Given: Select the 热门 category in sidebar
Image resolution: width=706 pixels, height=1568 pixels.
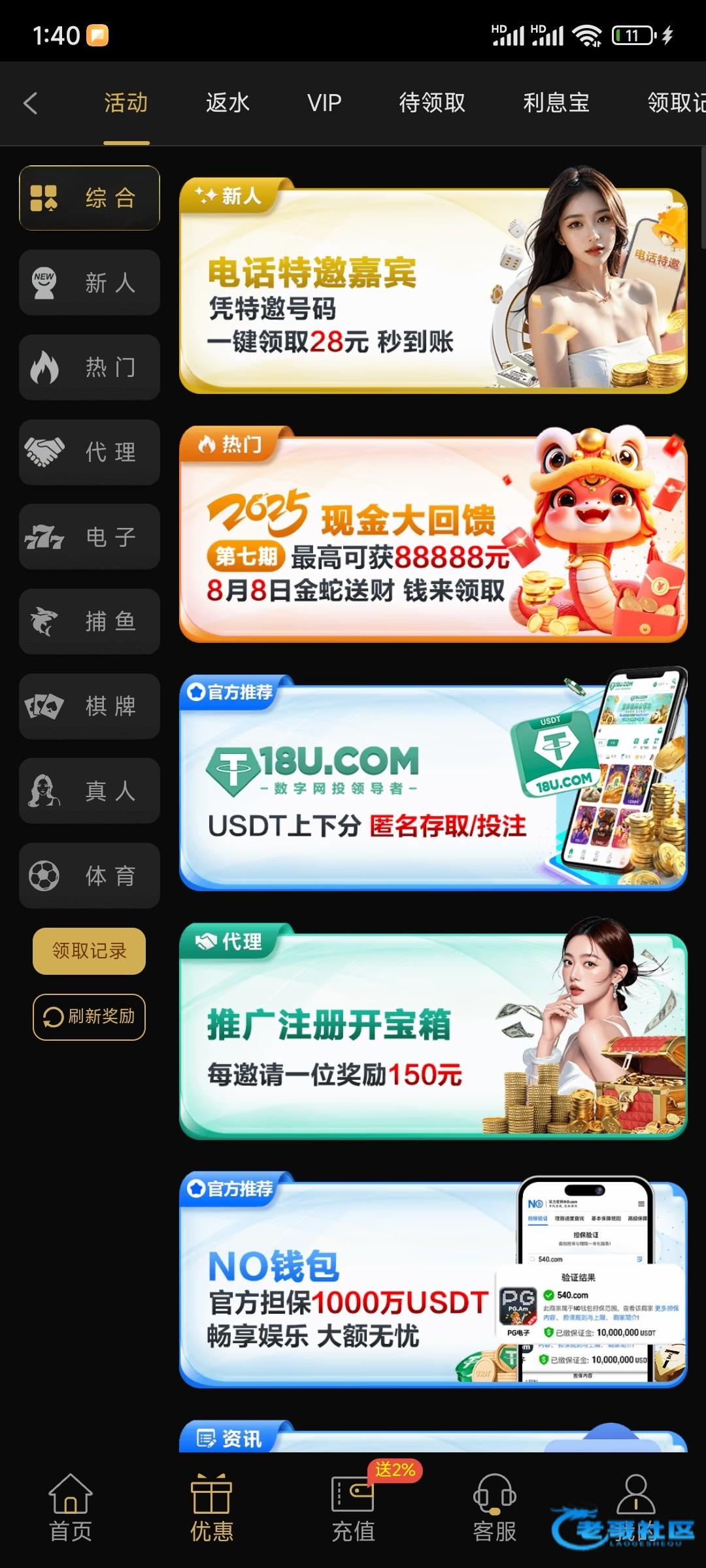Looking at the screenshot, I should pos(90,367).
